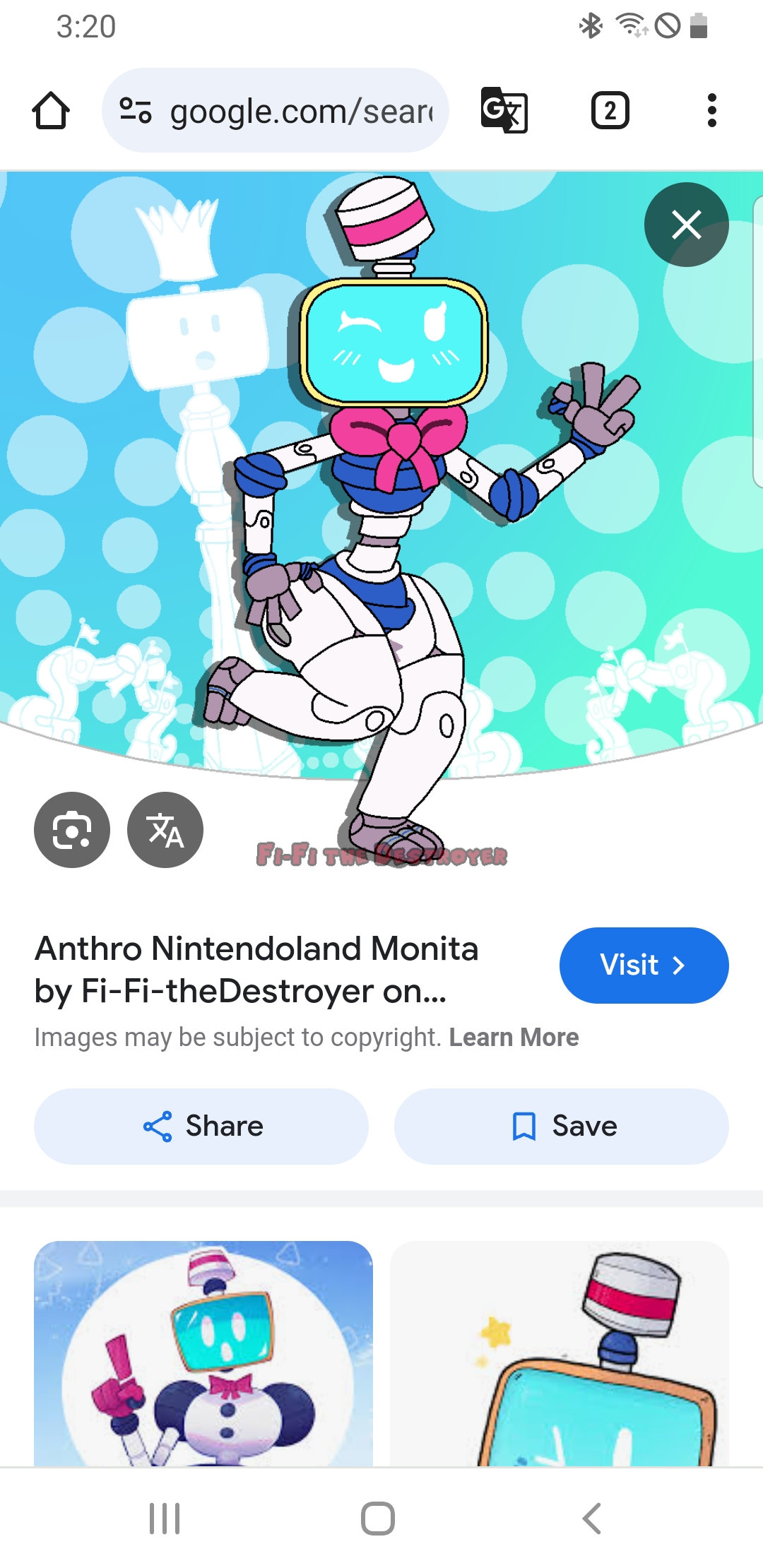Translate text in the image
Viewport: 763px width, 1568px height.
click(x=165, y=830)
